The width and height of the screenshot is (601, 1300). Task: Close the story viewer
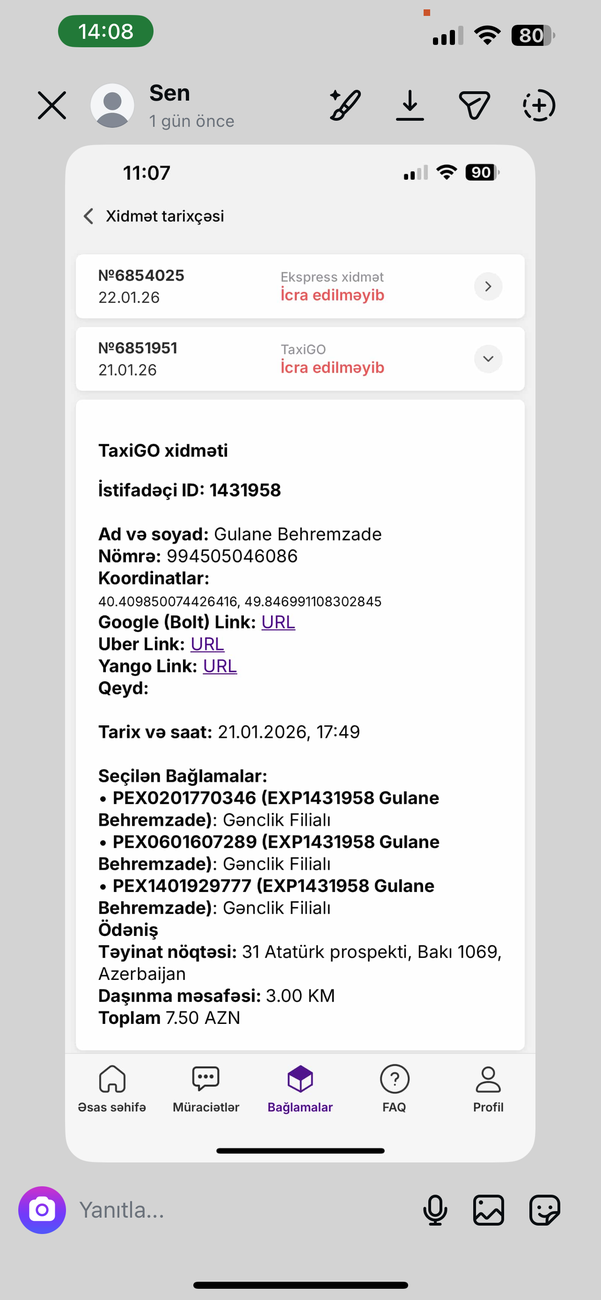tap(52, 105)
